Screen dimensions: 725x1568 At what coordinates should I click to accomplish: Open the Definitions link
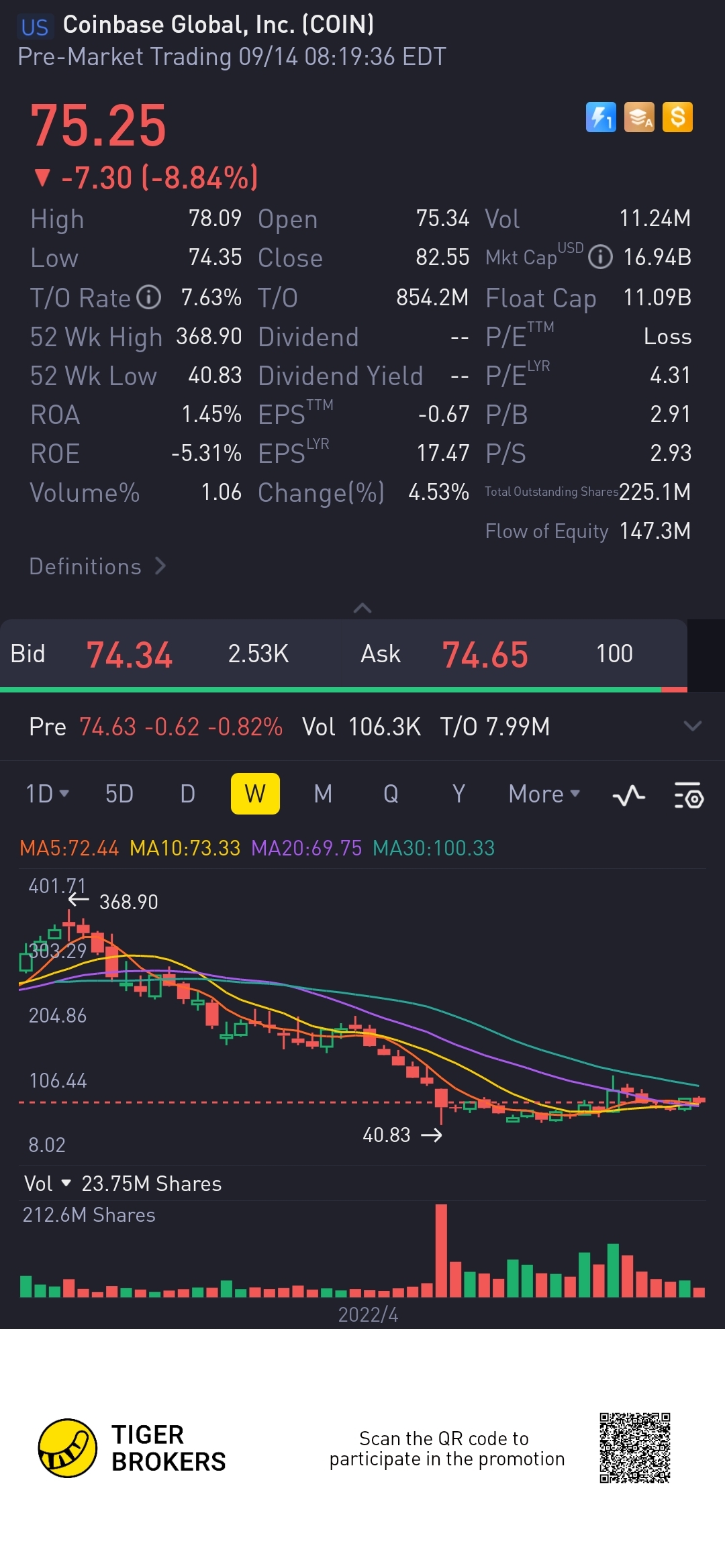click(97, 566)
